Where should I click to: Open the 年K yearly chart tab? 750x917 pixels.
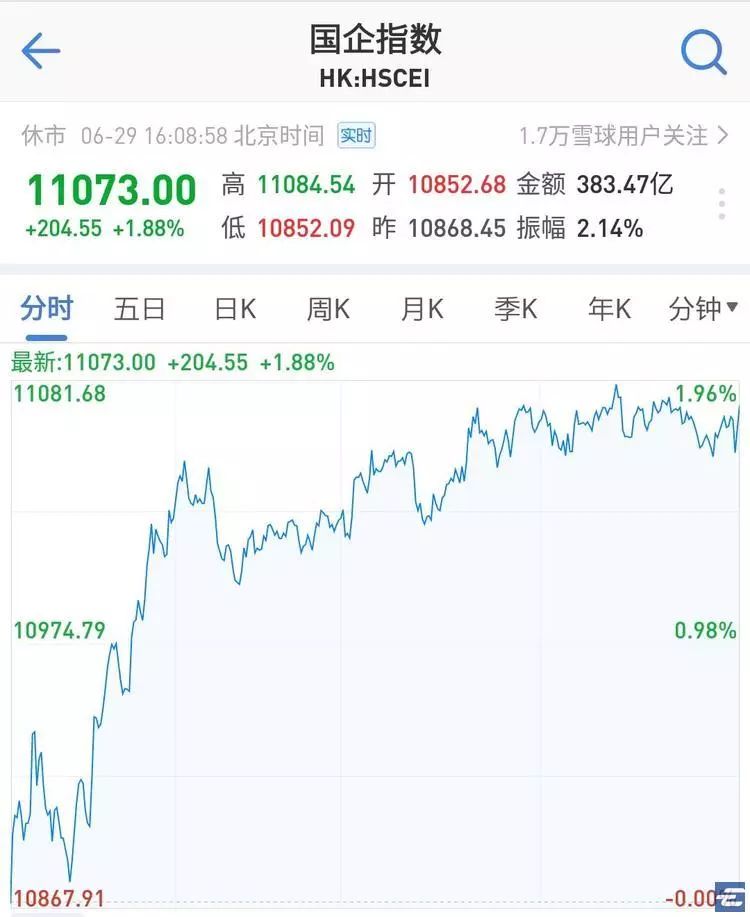point(607,309)
